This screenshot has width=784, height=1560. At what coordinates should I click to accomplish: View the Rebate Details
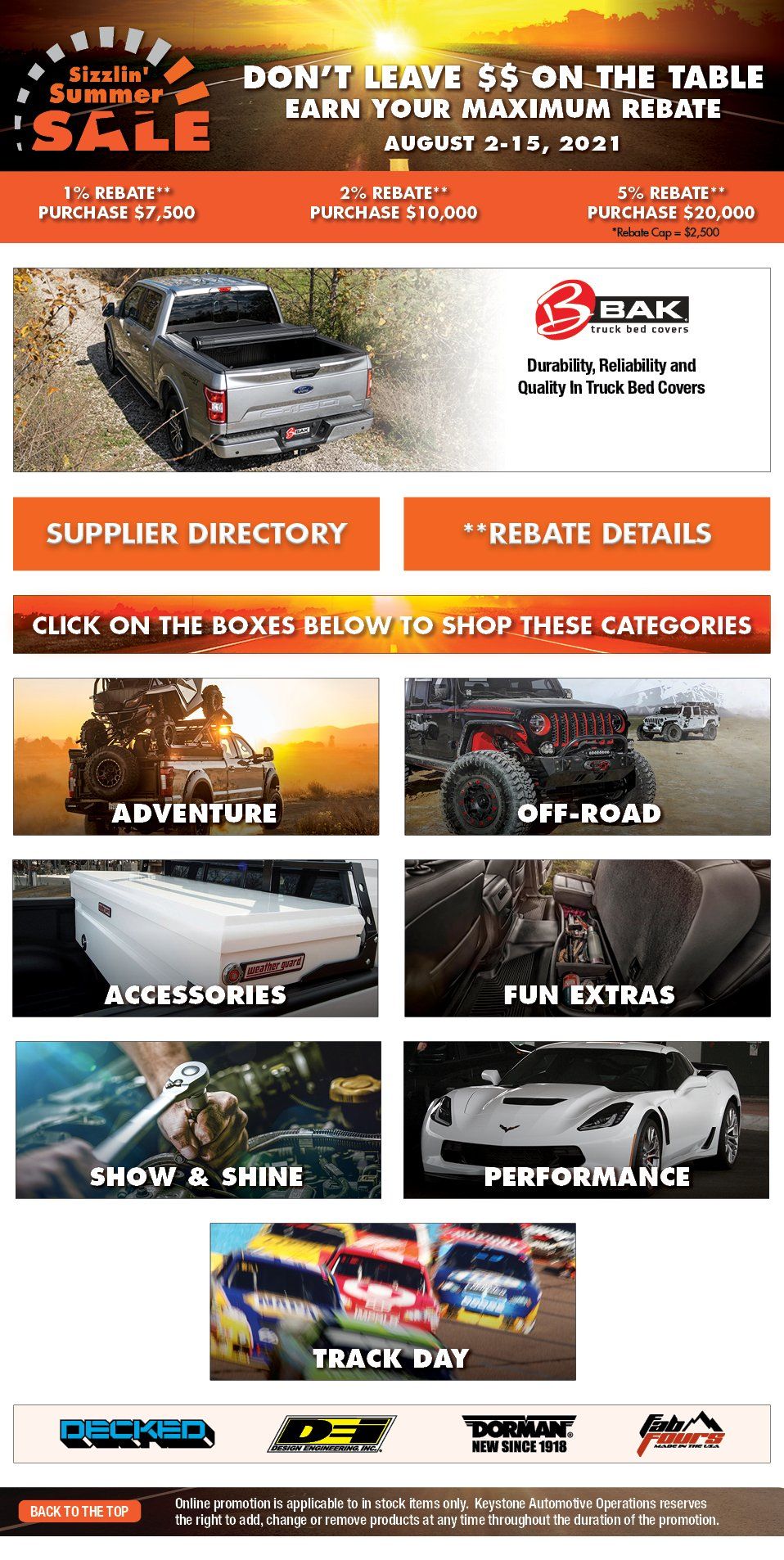click(x=587, y=534)
